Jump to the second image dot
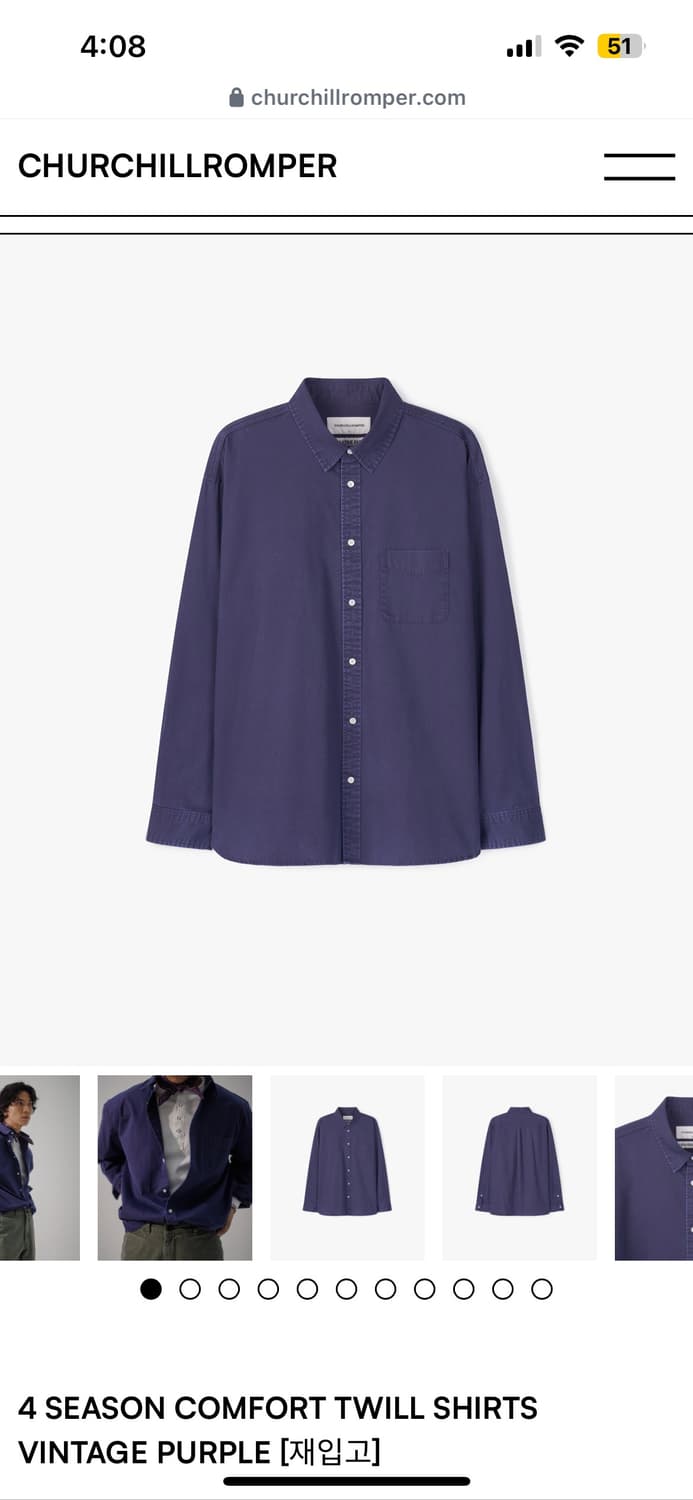This screenshot has height=1500, width=693. [x=190, y=1289]
